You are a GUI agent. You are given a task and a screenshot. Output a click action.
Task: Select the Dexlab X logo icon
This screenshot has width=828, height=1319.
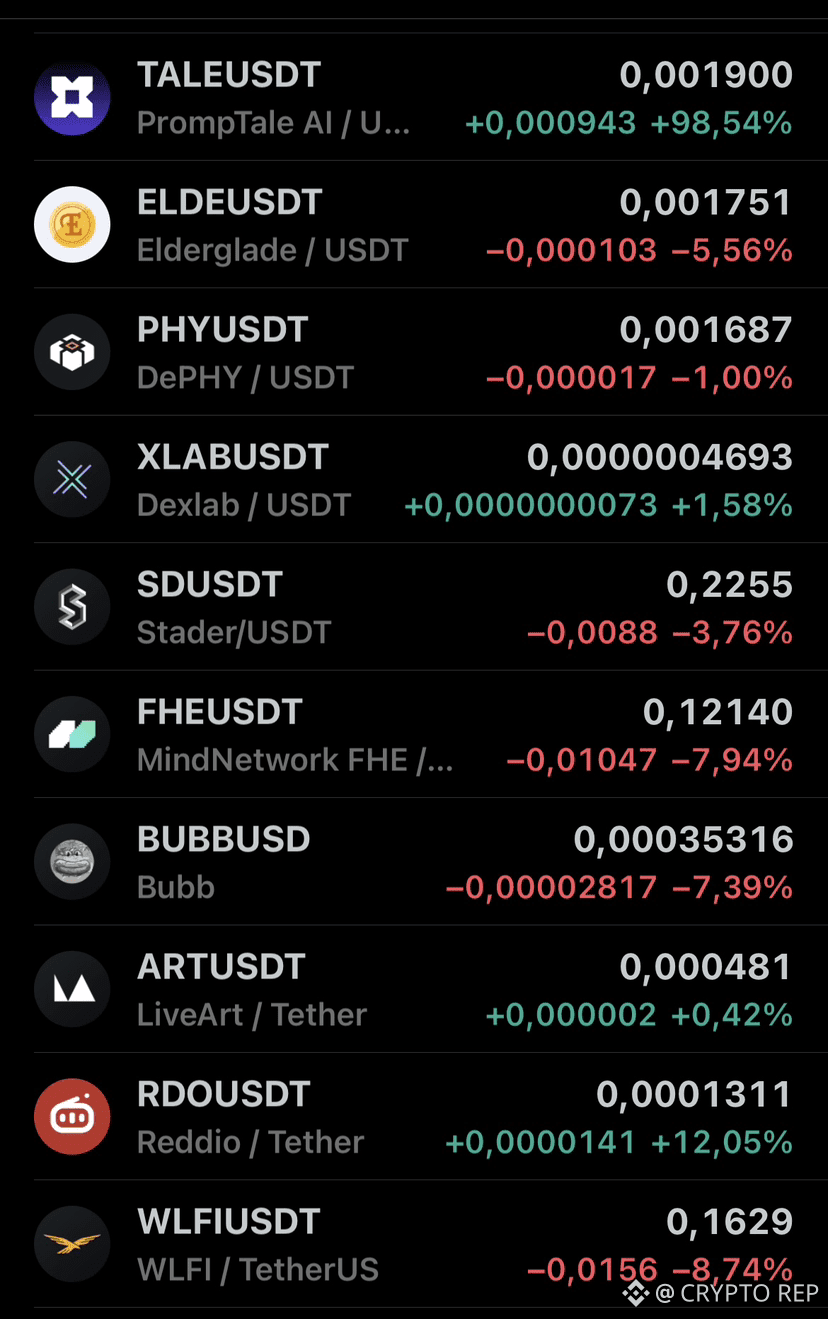(x=72, y=480)
